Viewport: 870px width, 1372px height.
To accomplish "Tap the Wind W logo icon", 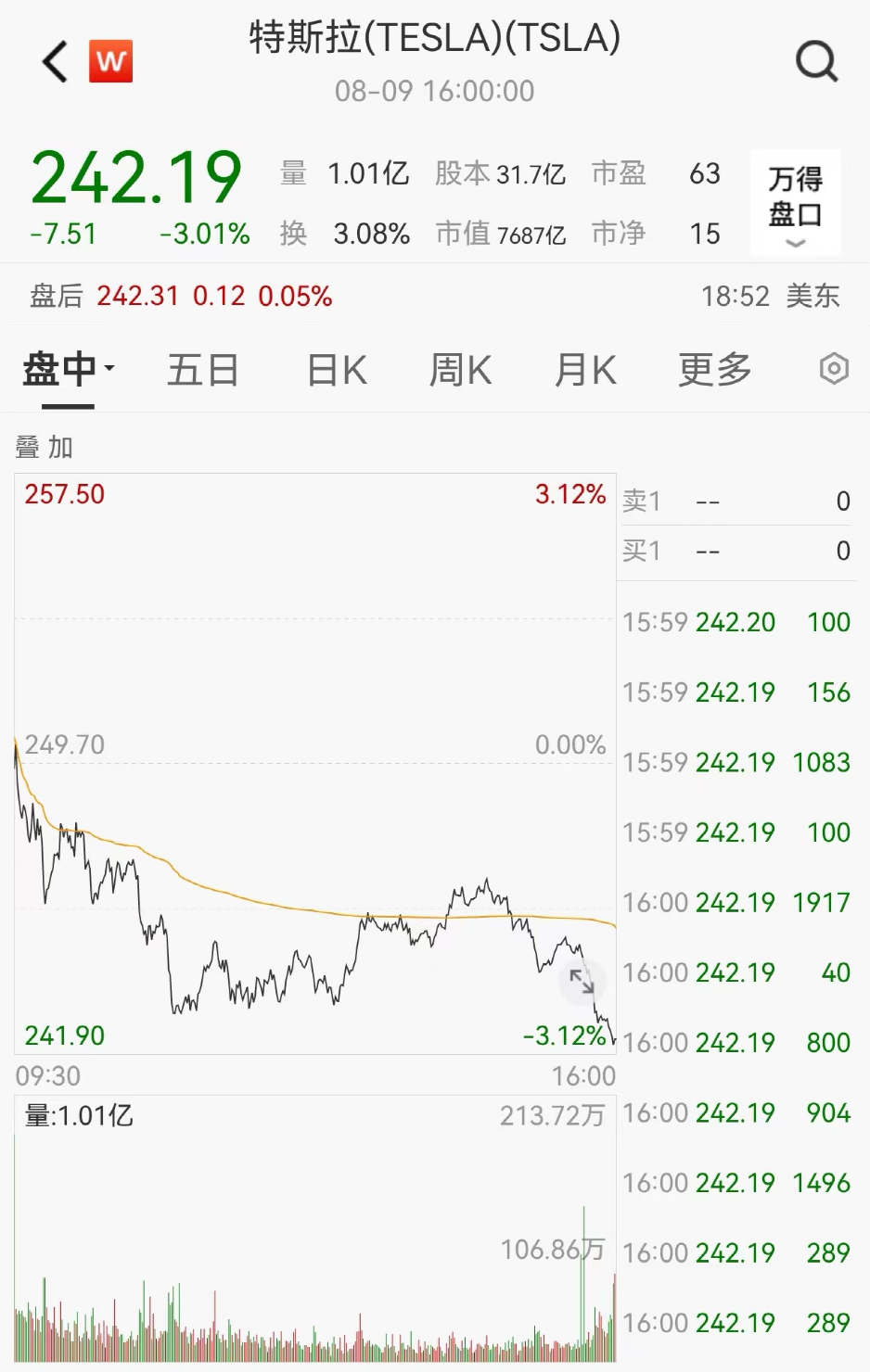I will point(110,61).
